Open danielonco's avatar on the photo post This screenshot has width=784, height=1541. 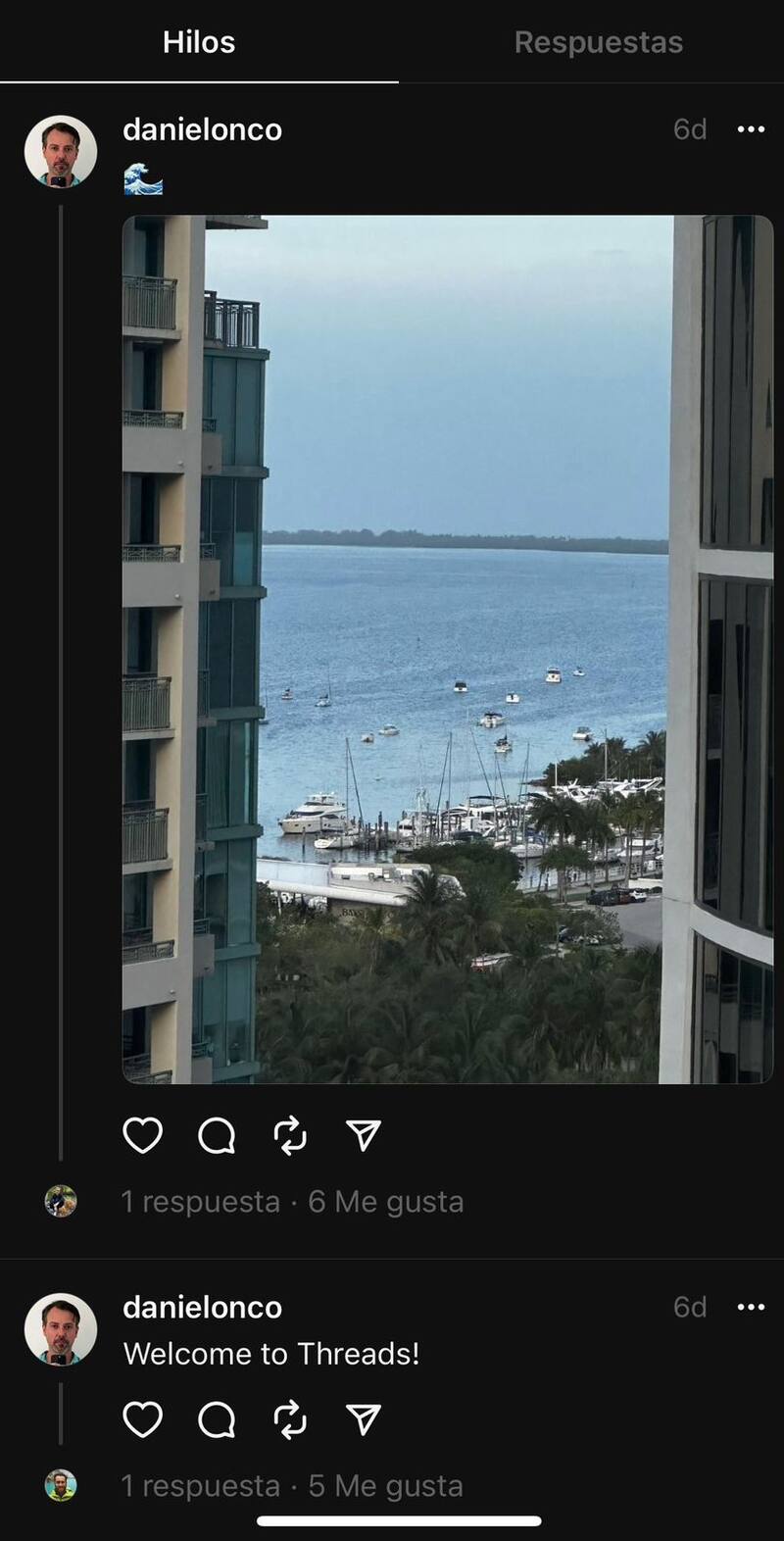(61, 152)
